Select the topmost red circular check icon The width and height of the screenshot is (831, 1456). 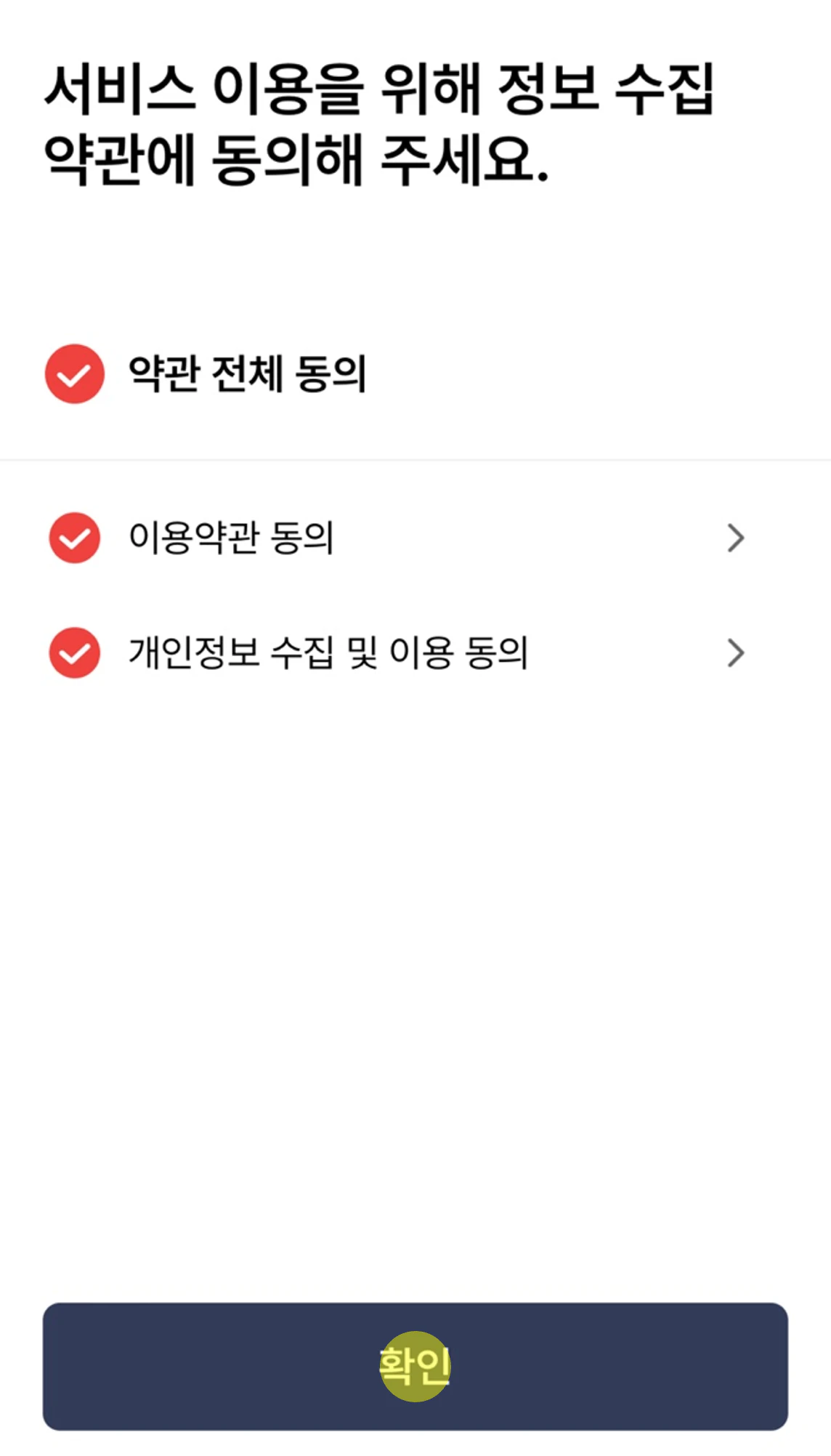(x=73, y=375)
